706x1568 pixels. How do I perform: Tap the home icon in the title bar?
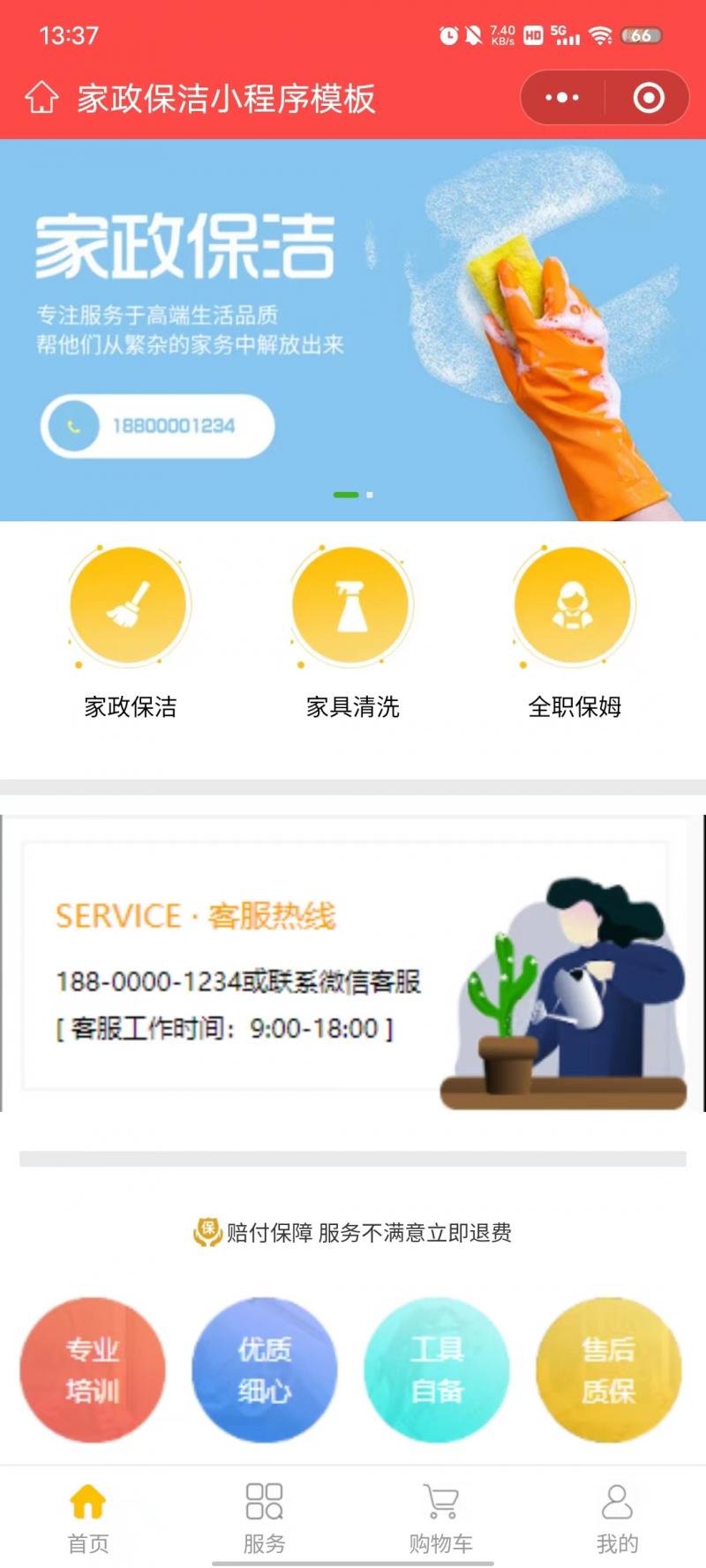(41, 98)
